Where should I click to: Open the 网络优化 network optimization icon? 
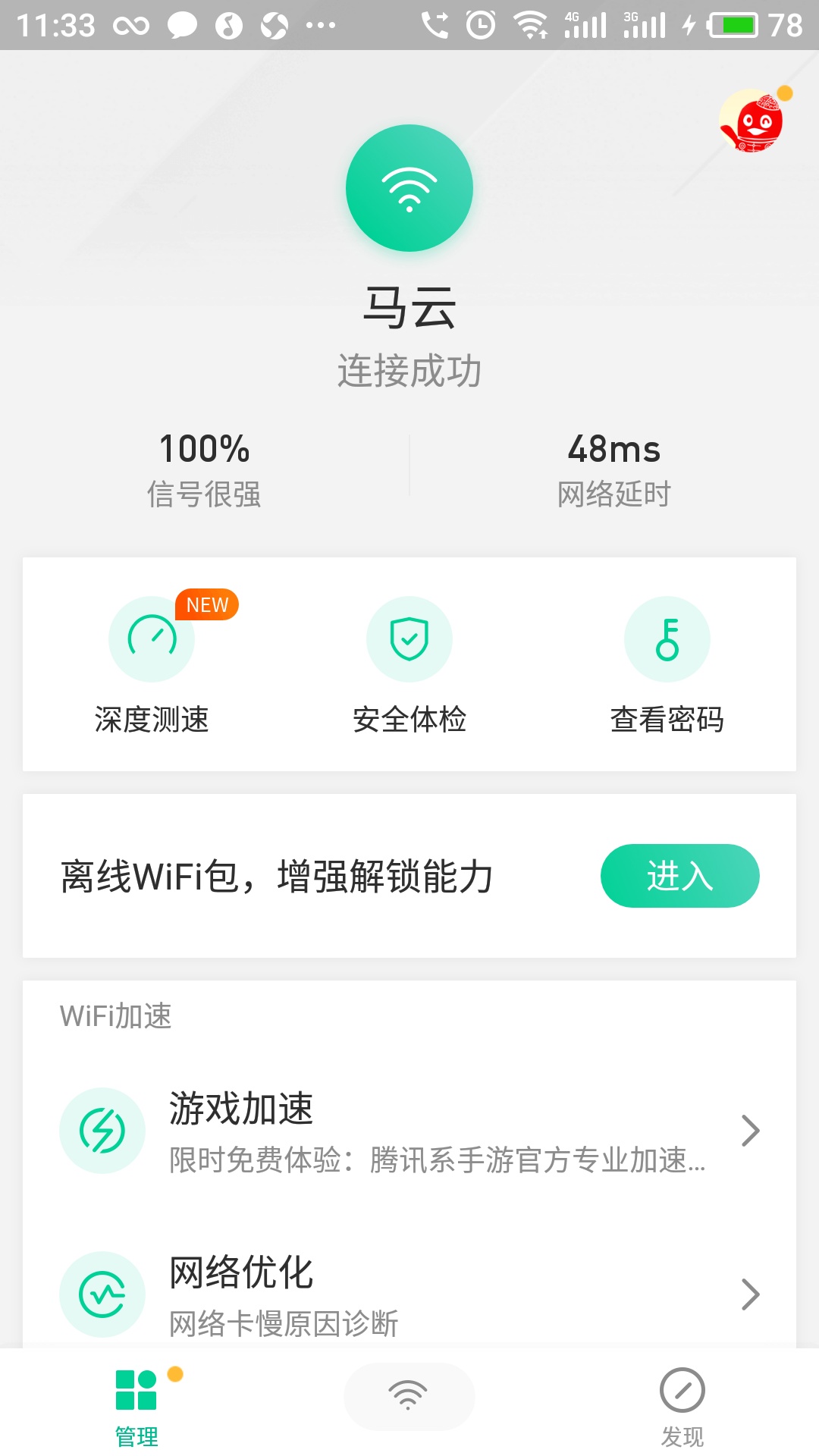pyautogui.click(x=102, y=1294)
